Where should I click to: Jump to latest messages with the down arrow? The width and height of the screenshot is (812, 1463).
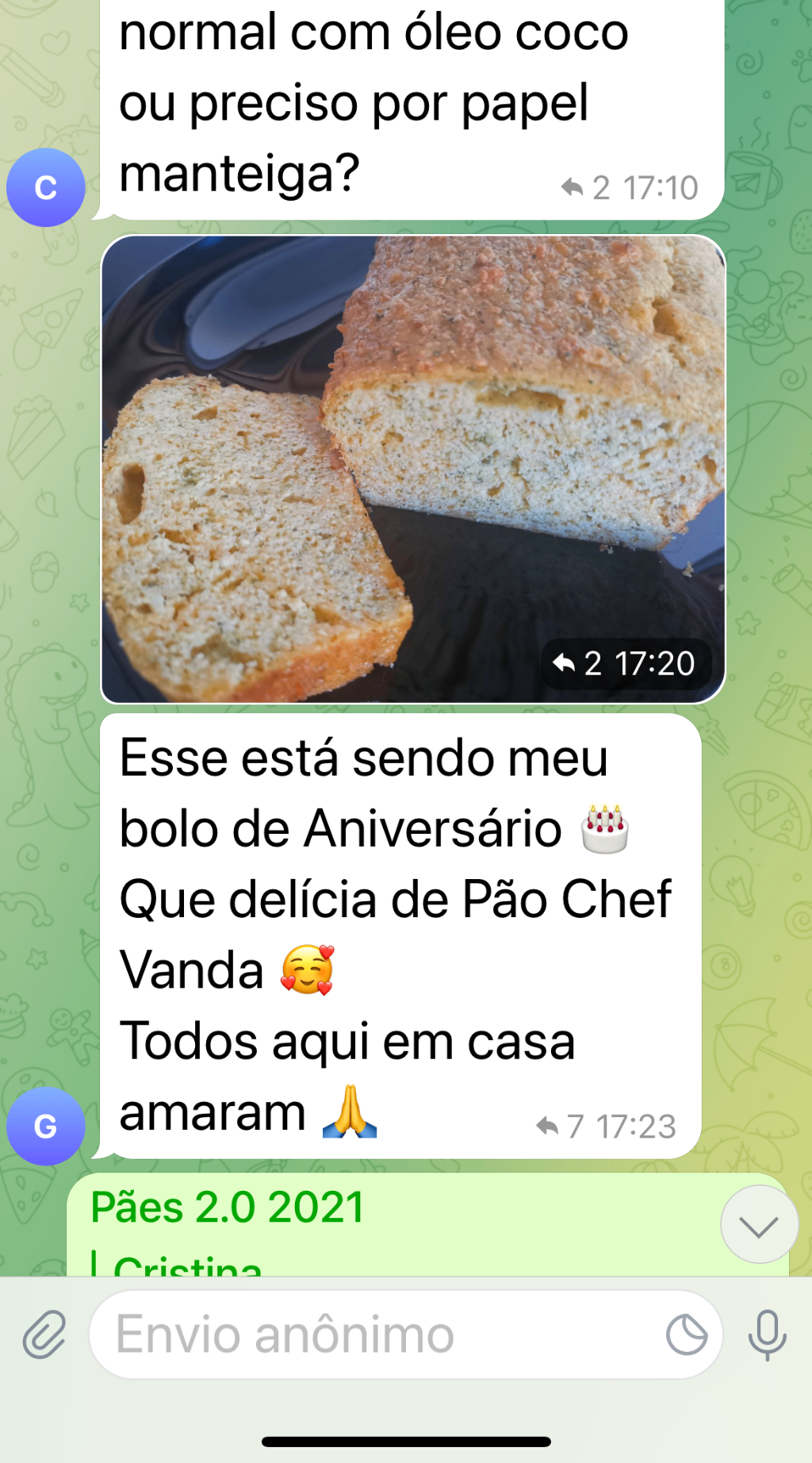point(759,1226)
